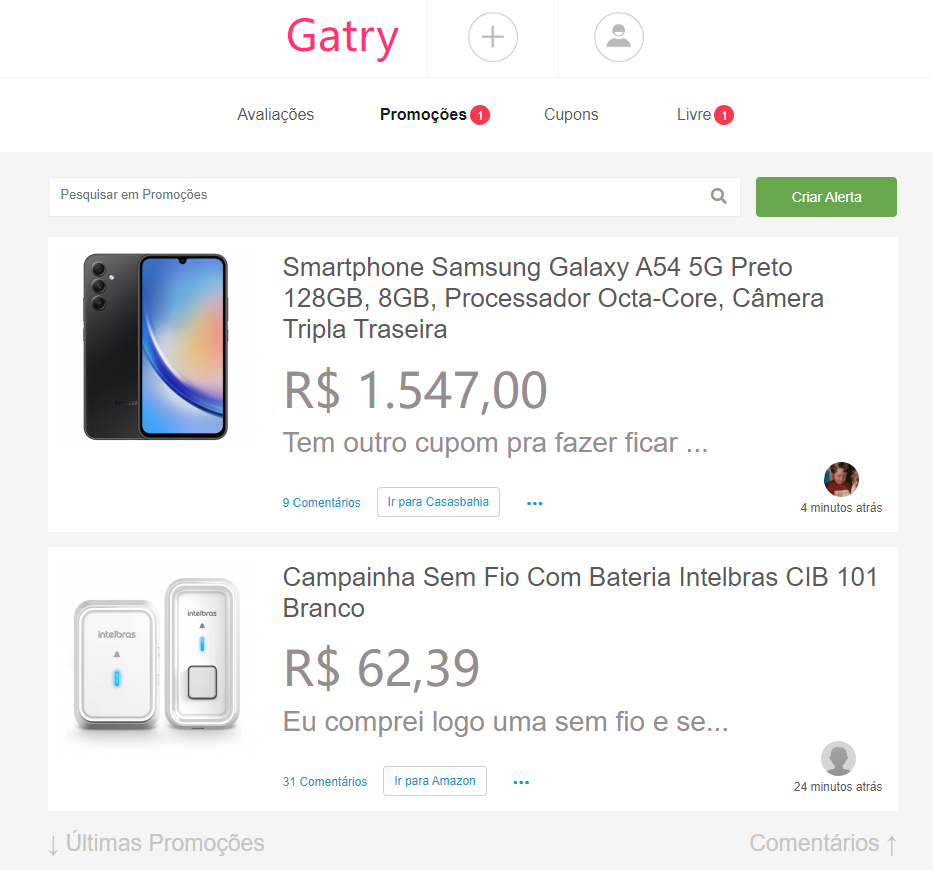Open more options for the Galaxy A54 deal
Viewport: 933px width, 870px height.
click(x=535, y=503)
